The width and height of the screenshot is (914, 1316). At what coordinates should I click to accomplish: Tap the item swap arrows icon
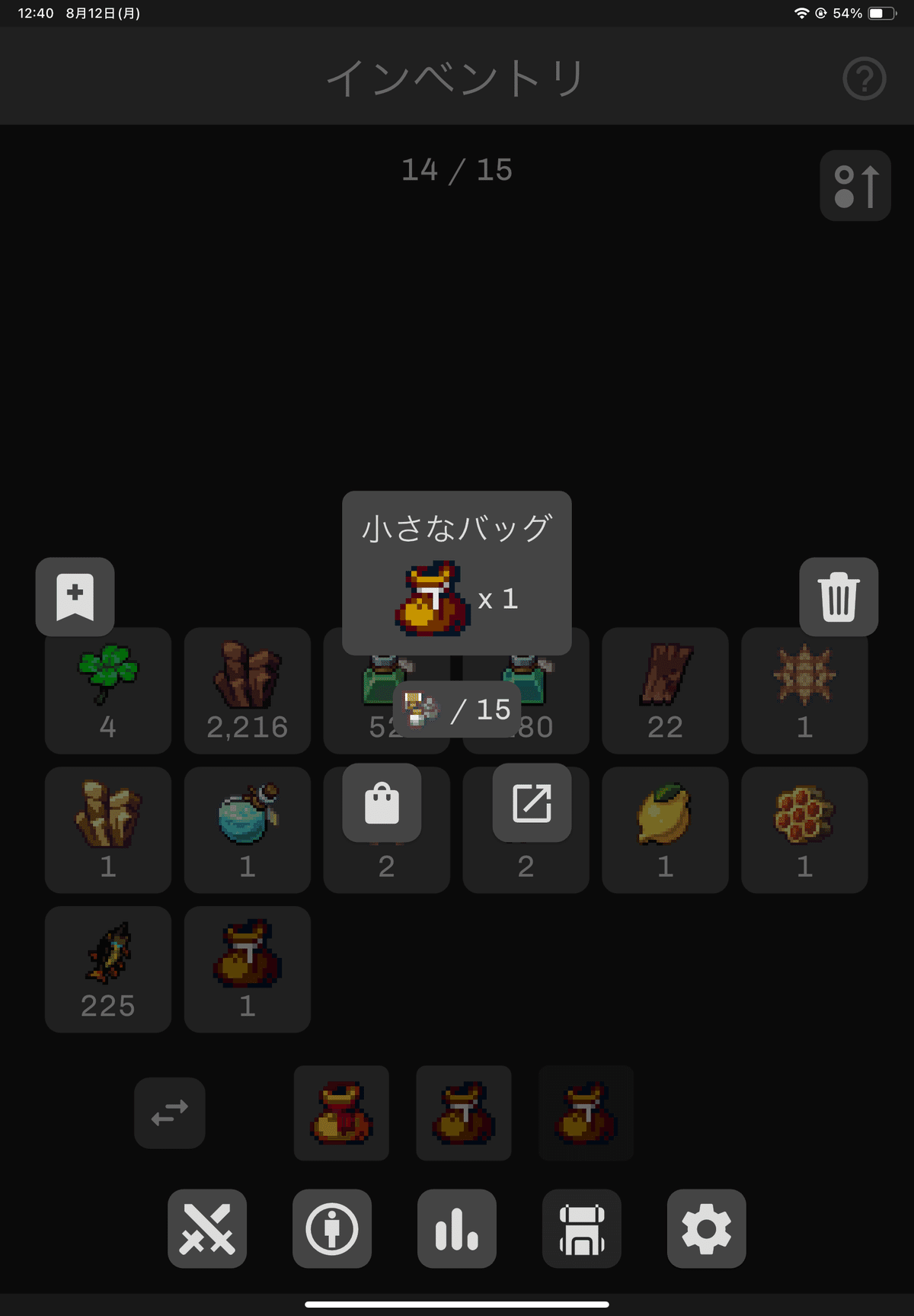(x=169, y=1113)
